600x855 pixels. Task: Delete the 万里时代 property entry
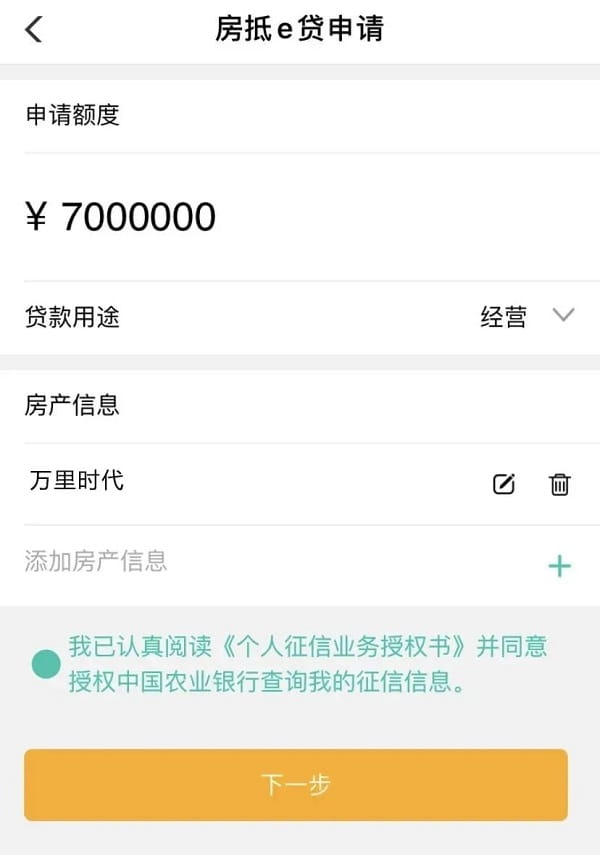pyautogui.click(x=559, y=485)
